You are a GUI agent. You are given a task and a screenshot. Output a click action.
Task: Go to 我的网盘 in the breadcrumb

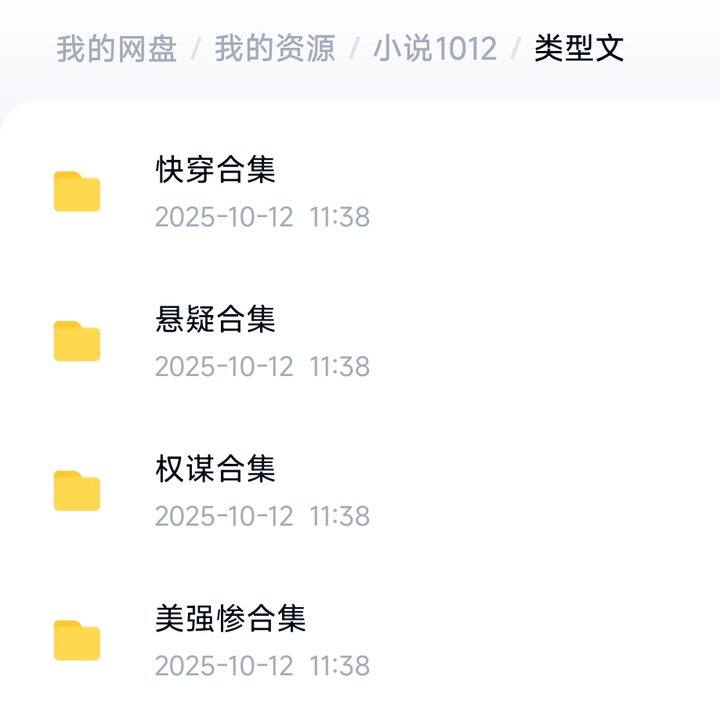(x=116, y=48)
